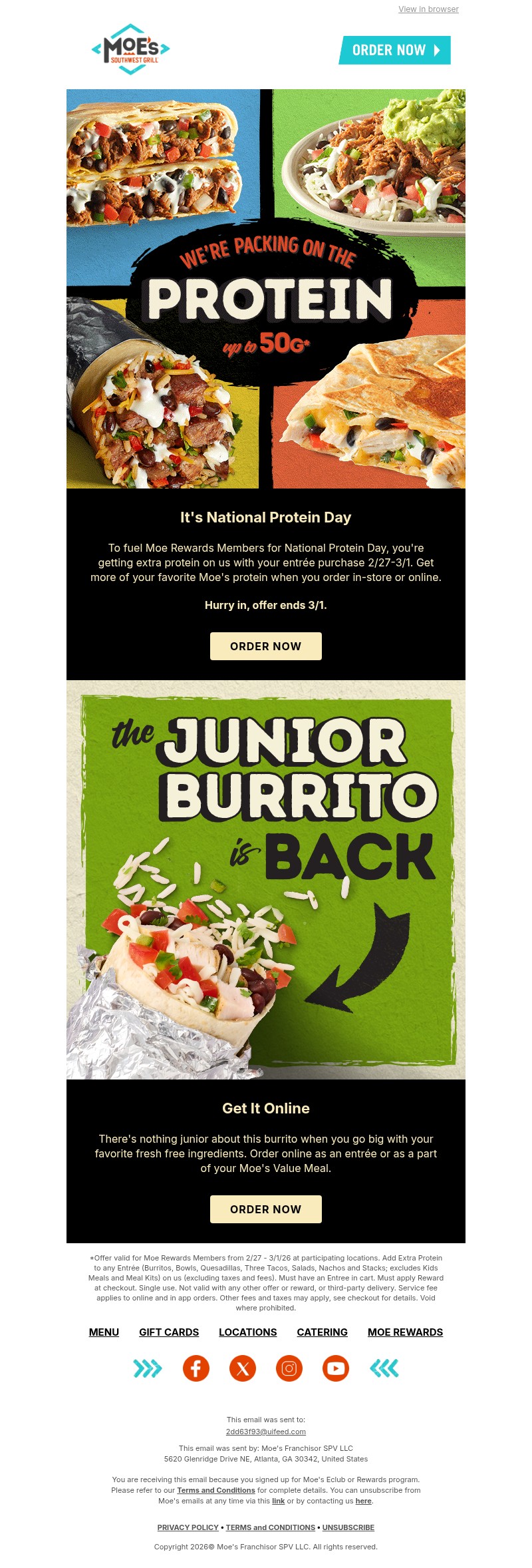This screenshot has width=532, height=1568.
Task: Visit Moe's Facebook page icon
Action: tap(196, 1368)
